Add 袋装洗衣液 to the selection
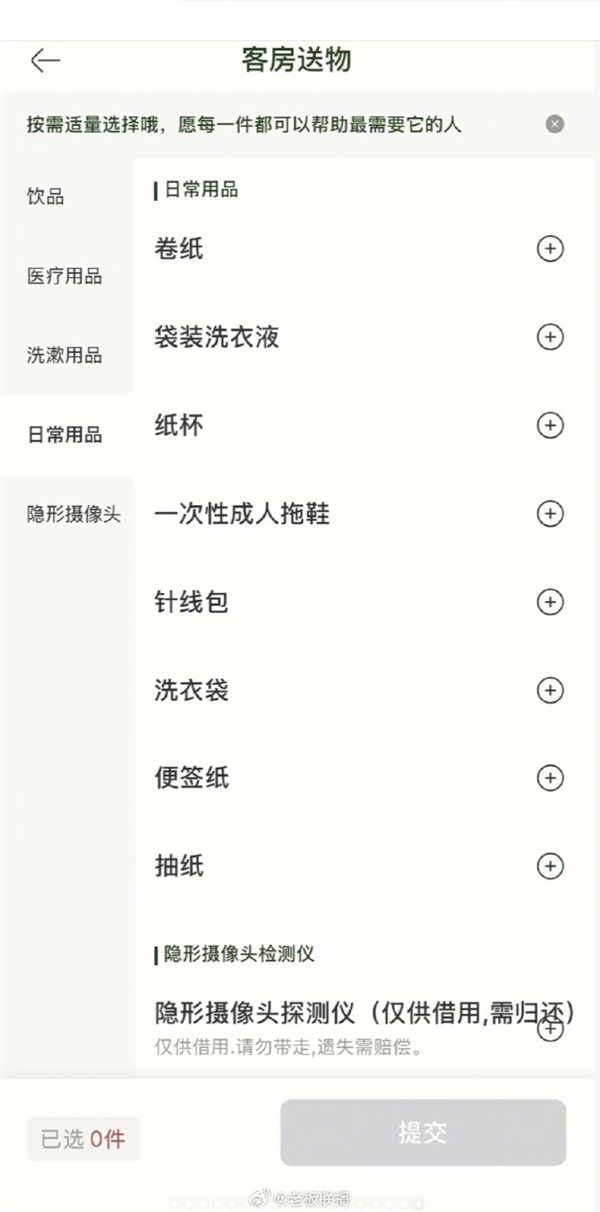 pos(550,337)
